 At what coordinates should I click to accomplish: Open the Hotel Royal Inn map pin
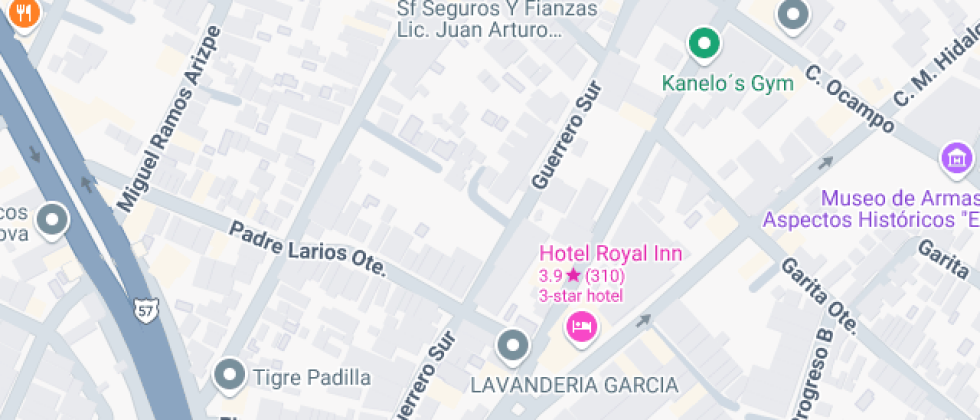[x=581, y=326]
